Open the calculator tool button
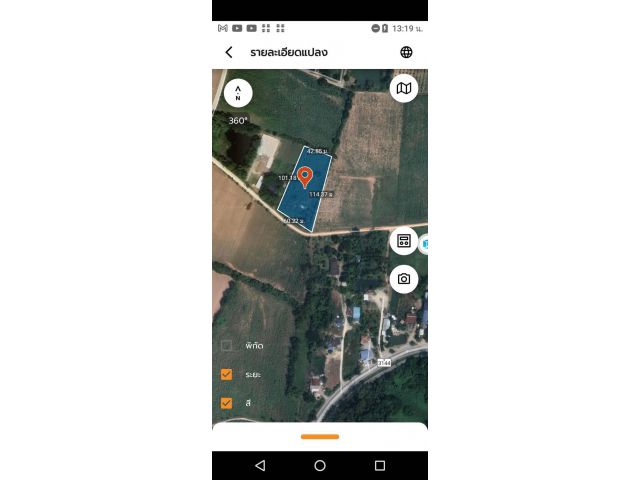The height and width of the screenshot is (480, 640). pos(404,241)
